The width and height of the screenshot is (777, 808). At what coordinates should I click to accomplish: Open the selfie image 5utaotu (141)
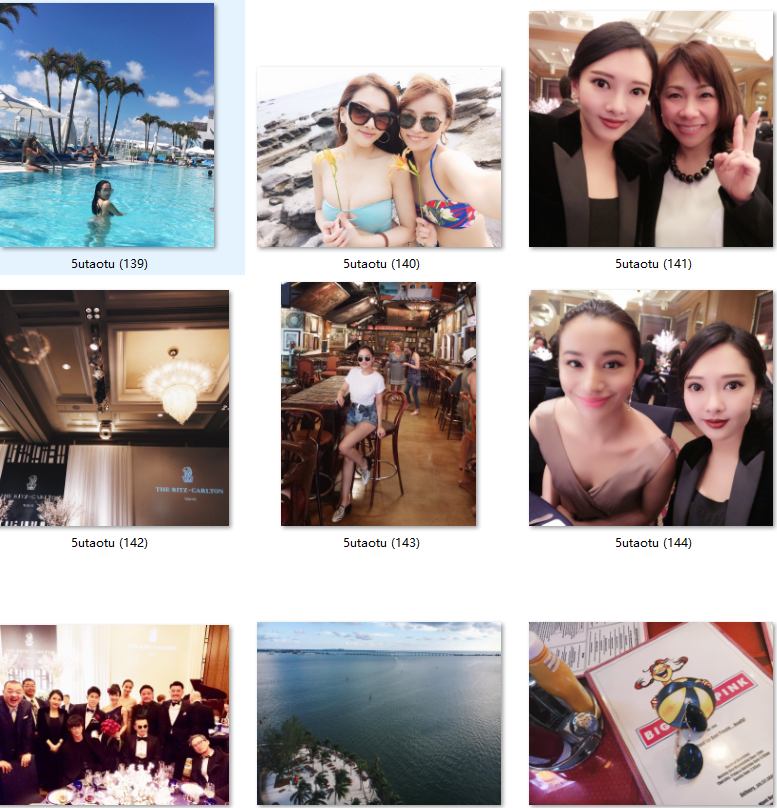click(650, 129)
